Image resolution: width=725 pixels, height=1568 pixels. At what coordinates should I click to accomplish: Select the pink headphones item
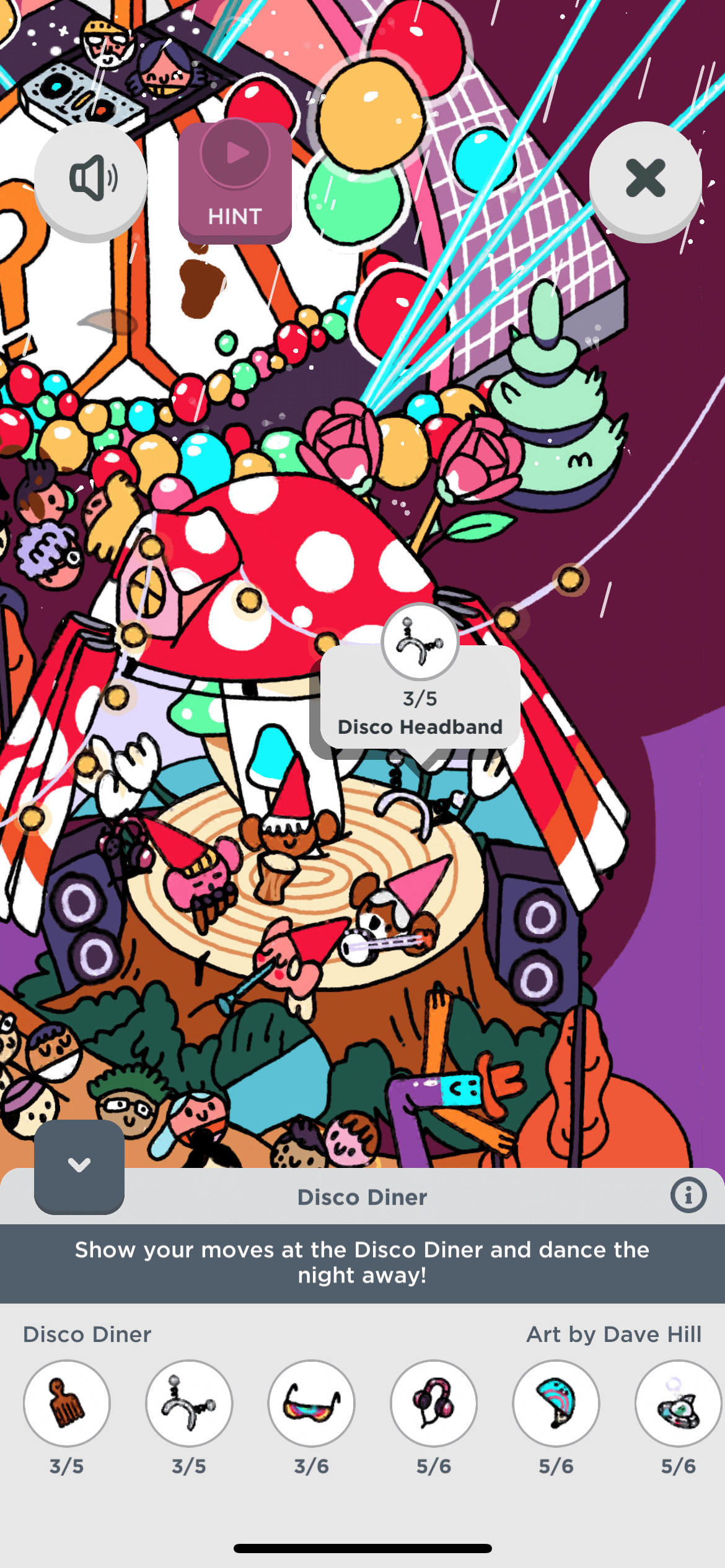(433, 1403)
